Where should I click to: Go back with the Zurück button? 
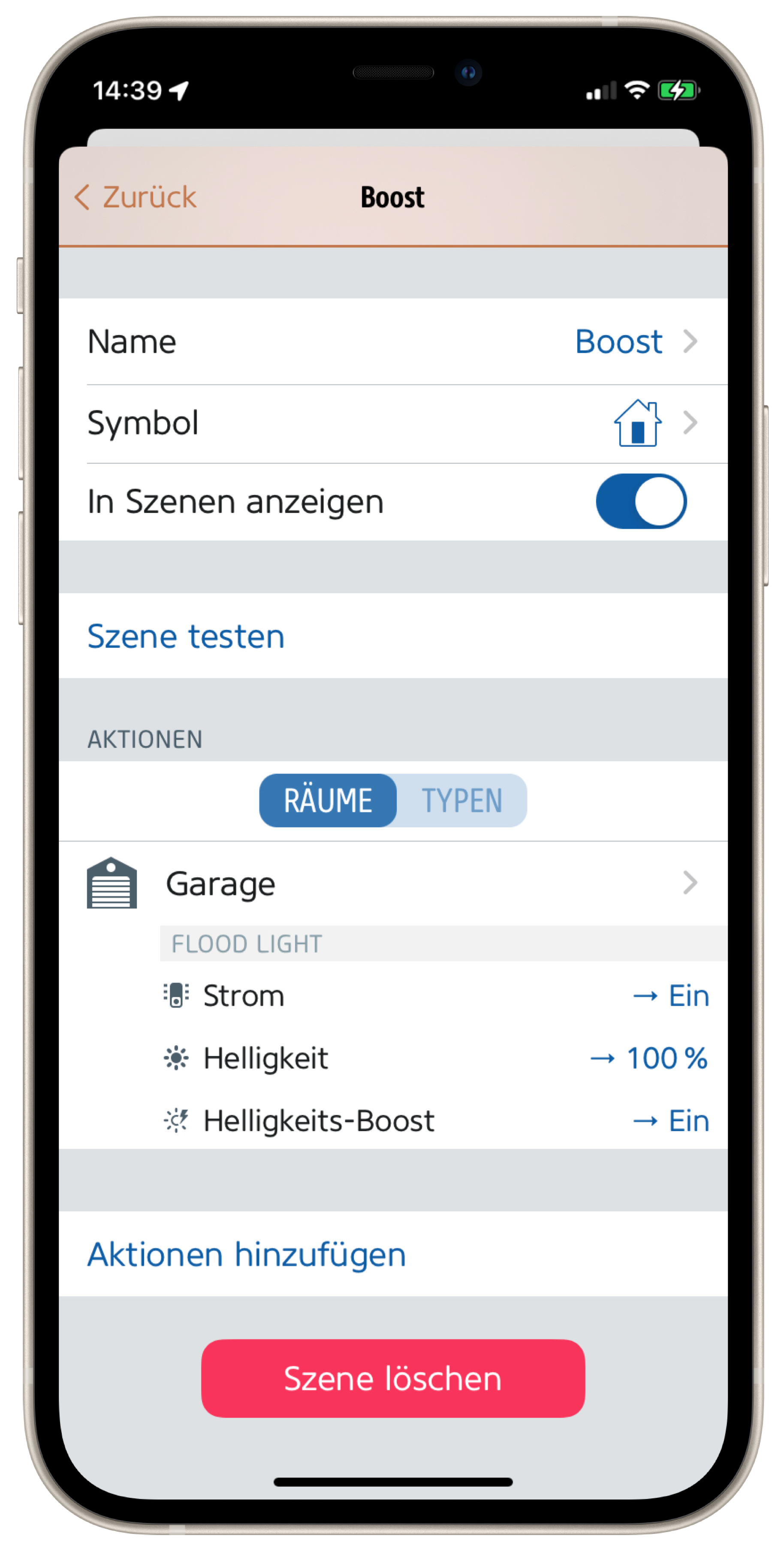tap(136, 197)
